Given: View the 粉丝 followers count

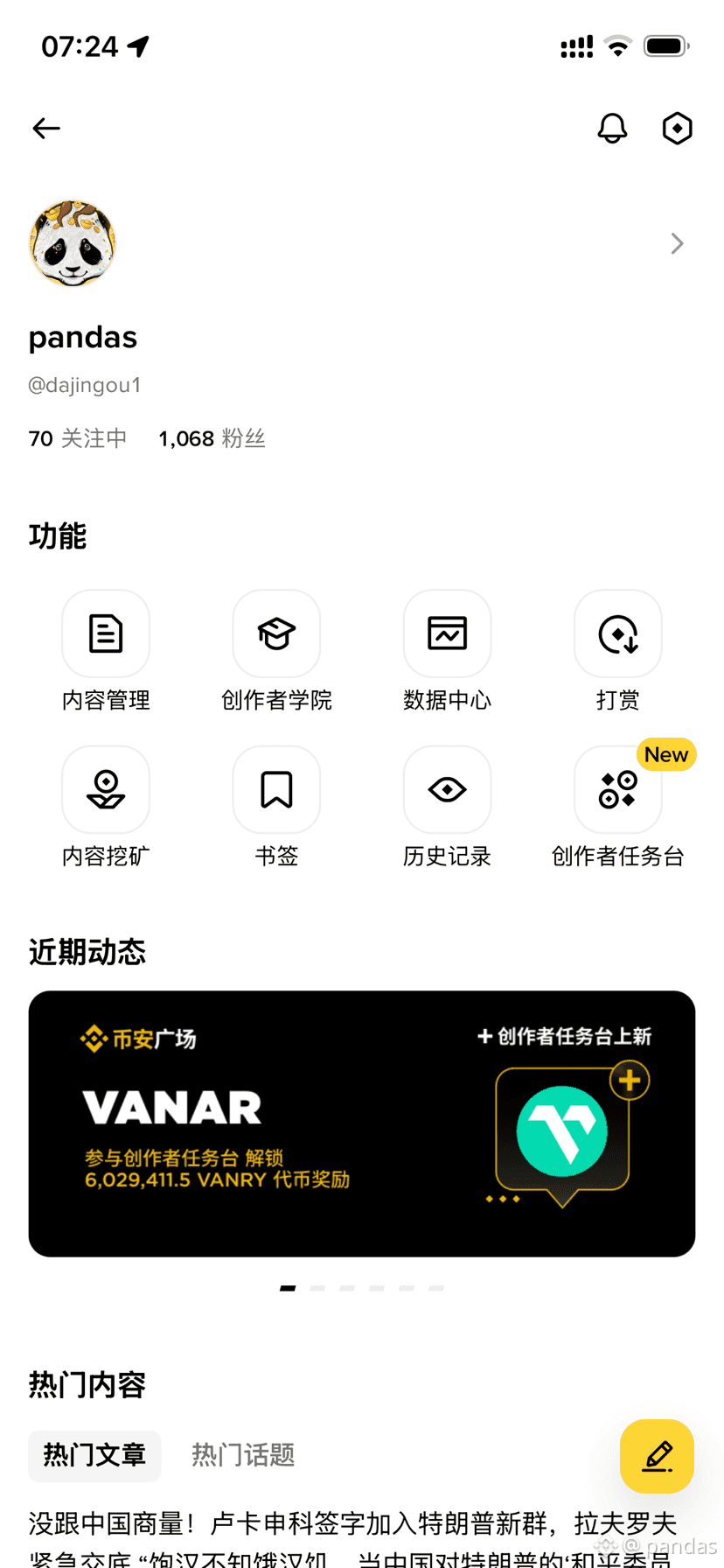Looking at the screenshot, I should [212, 438].
